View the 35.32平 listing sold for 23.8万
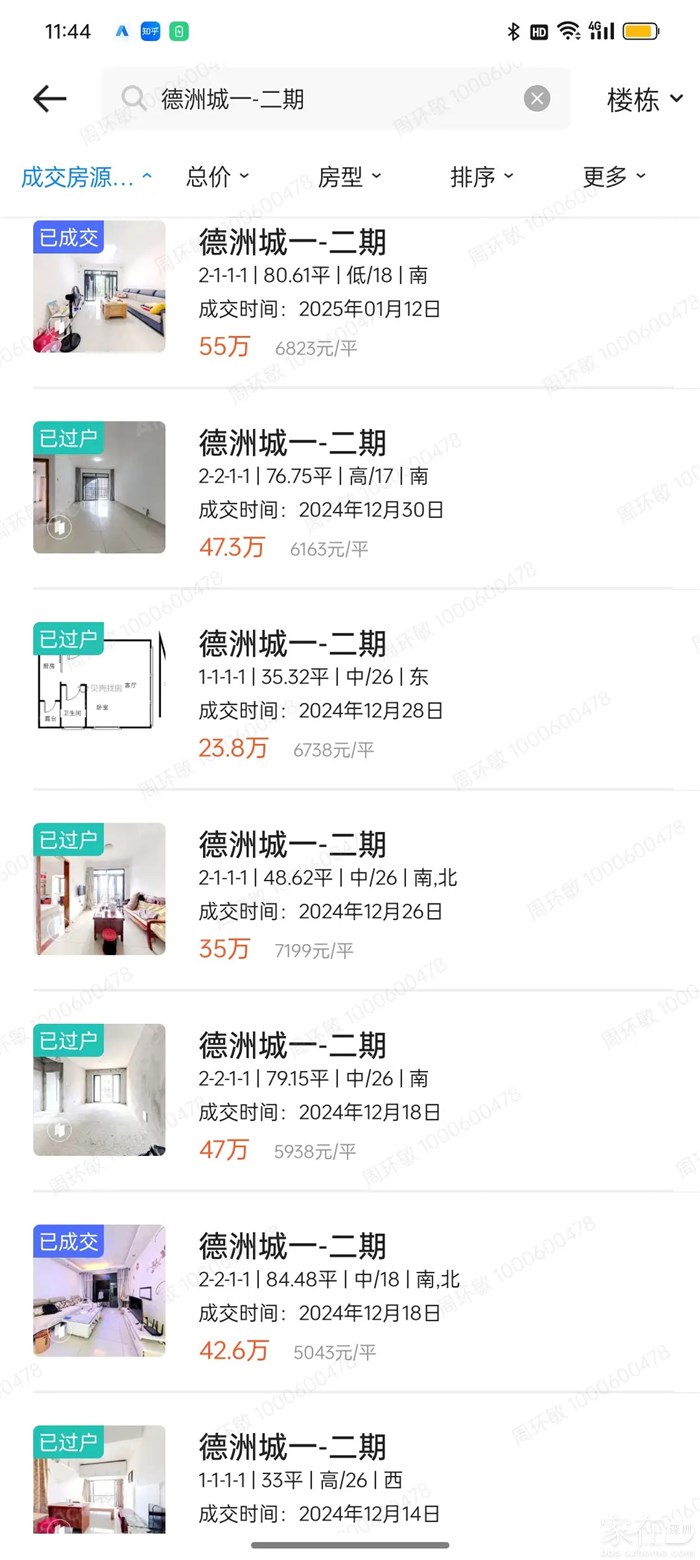700x1560 pixels. pos(350,692)
